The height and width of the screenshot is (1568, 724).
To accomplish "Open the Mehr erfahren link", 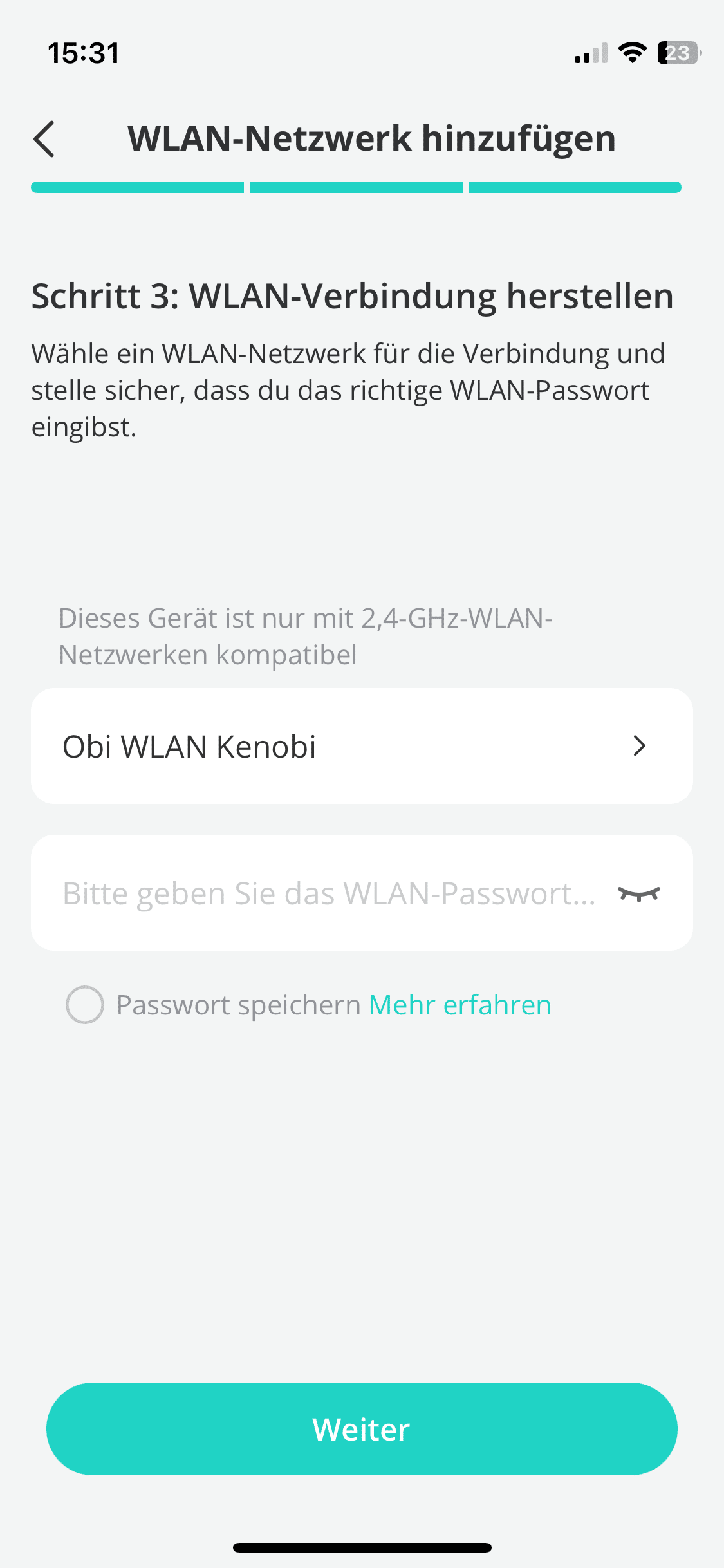I will coord(459,1005).
